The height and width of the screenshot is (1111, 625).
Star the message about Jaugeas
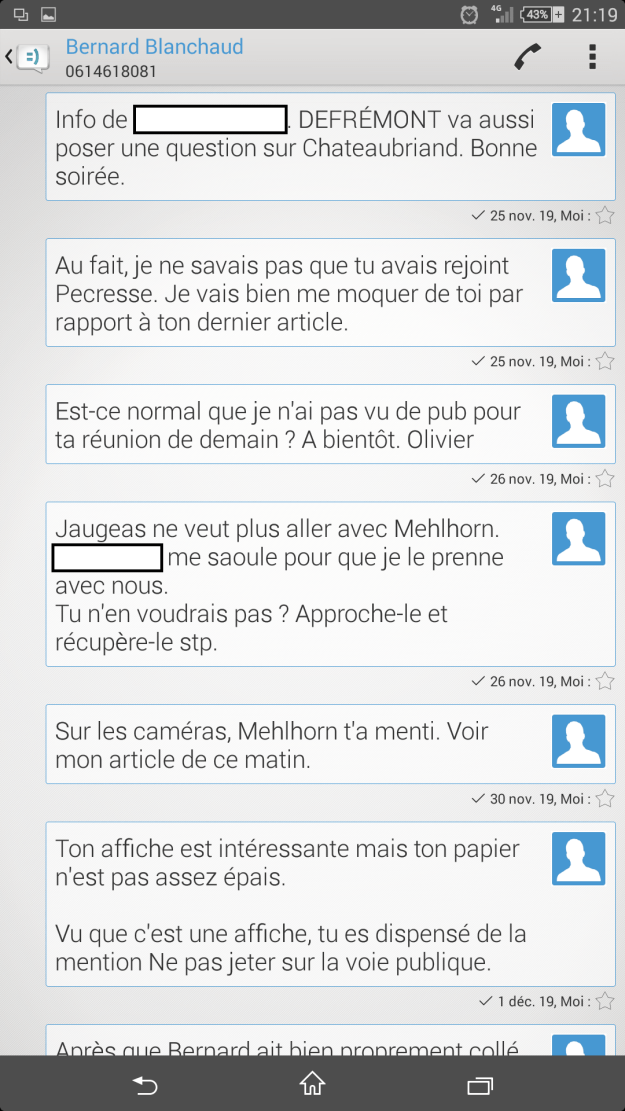point(605,681)
